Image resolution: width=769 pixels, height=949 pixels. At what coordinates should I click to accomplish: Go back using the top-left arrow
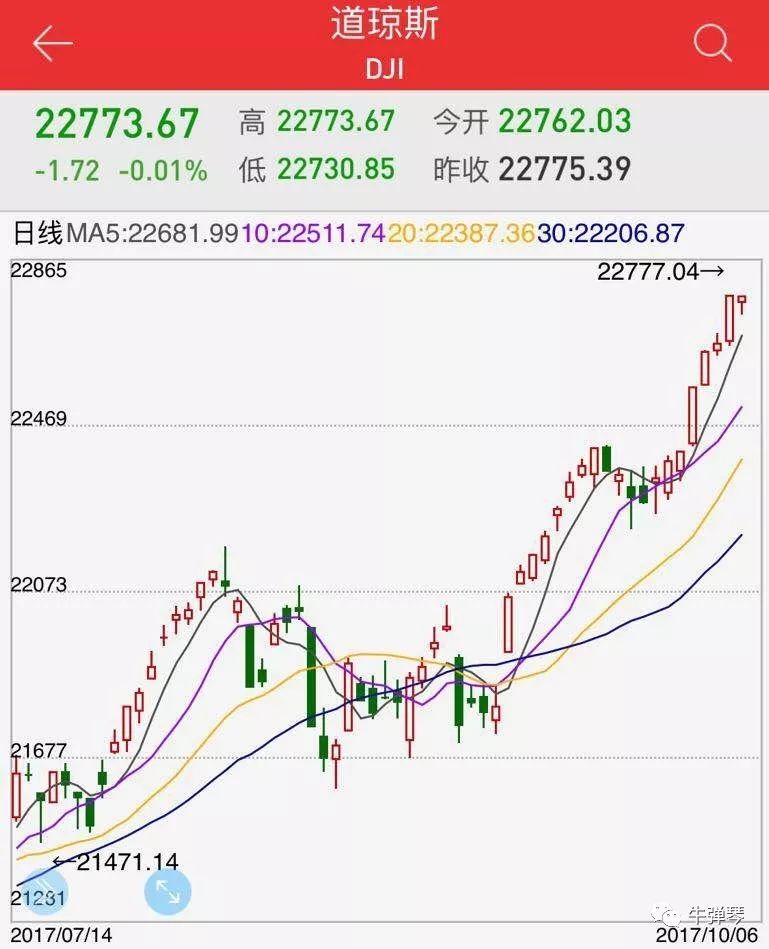click(52, 44)
